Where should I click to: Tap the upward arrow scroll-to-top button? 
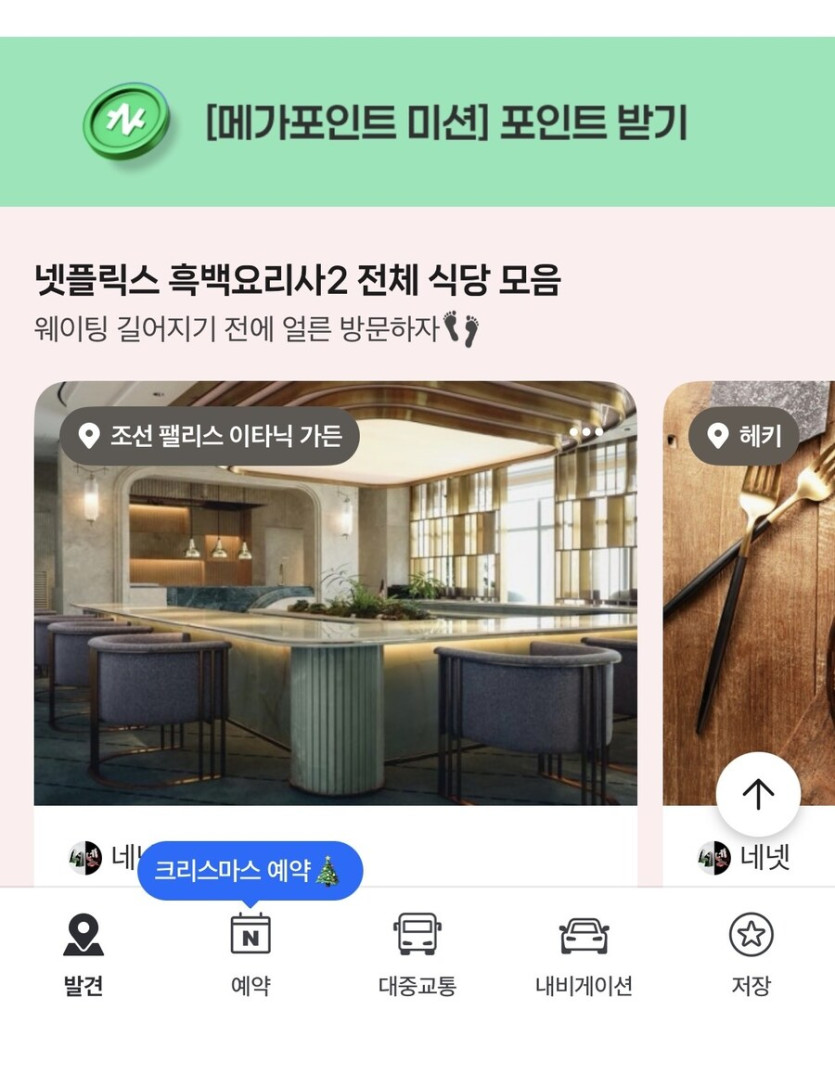click(758, 793)
